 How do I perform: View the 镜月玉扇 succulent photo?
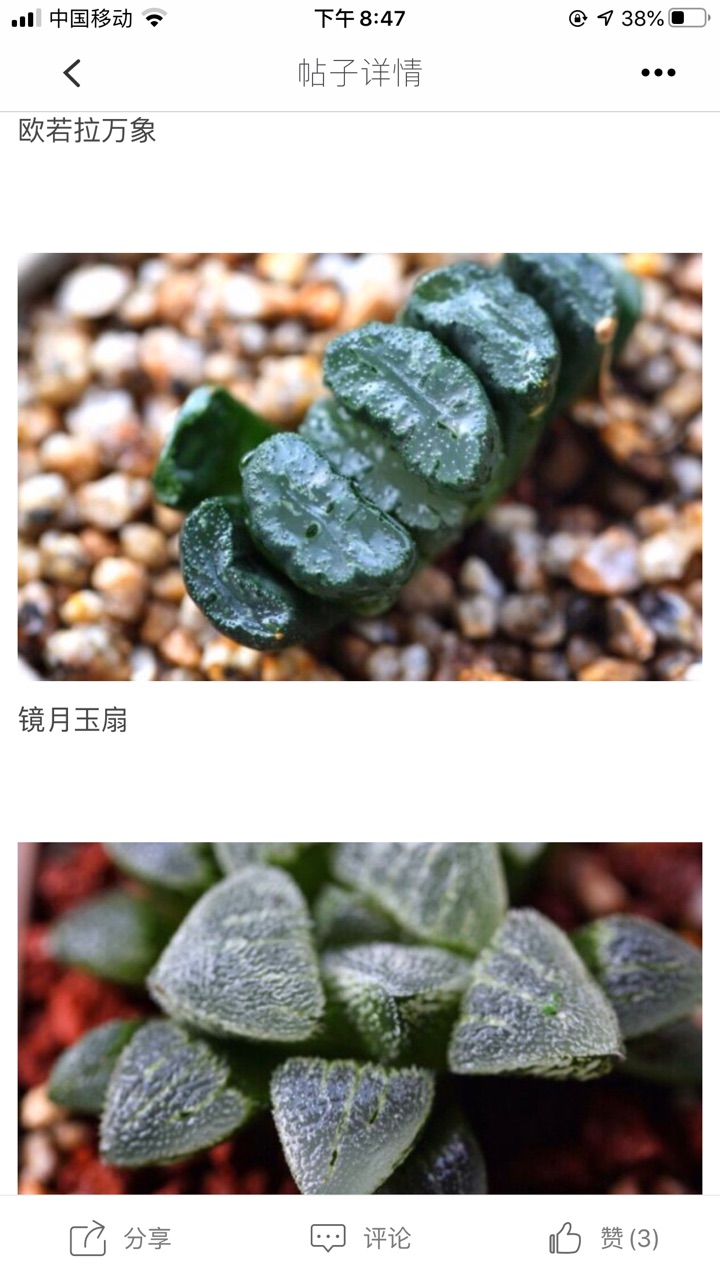click(360, 466)
